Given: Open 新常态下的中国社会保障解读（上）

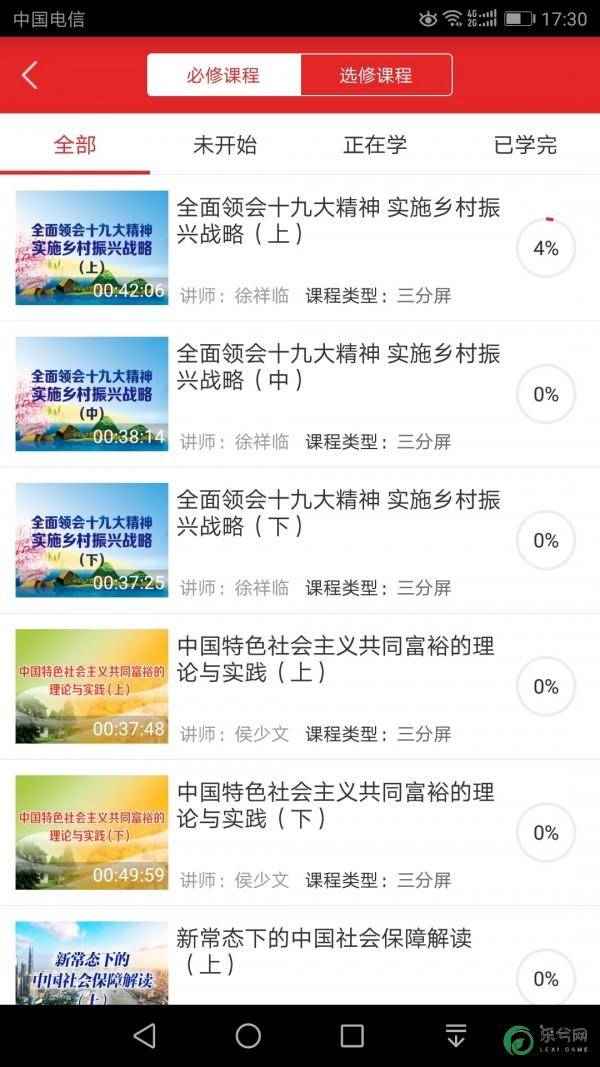Looking at the screenshot, I should click(325, 951).
